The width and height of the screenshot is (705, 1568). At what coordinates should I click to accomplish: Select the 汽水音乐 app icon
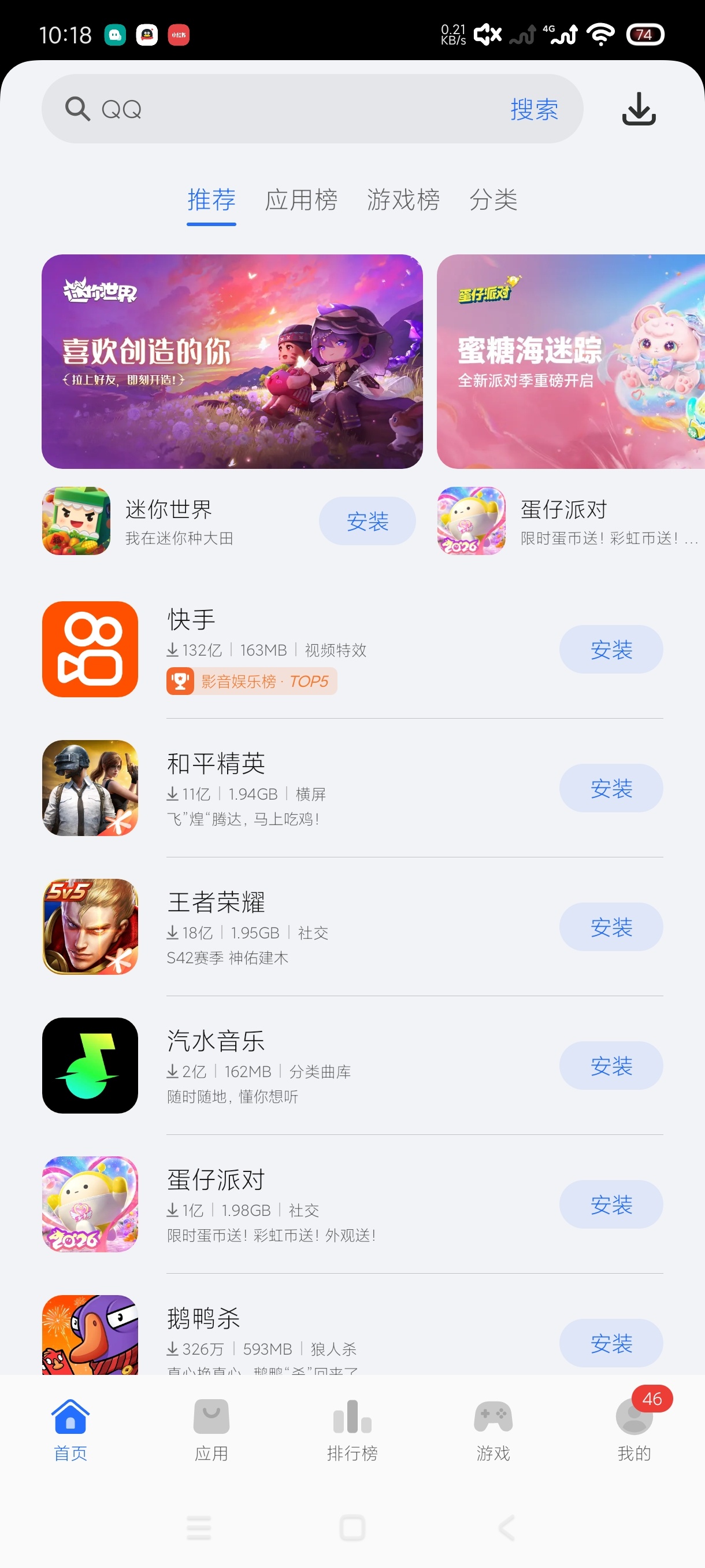90,1066
